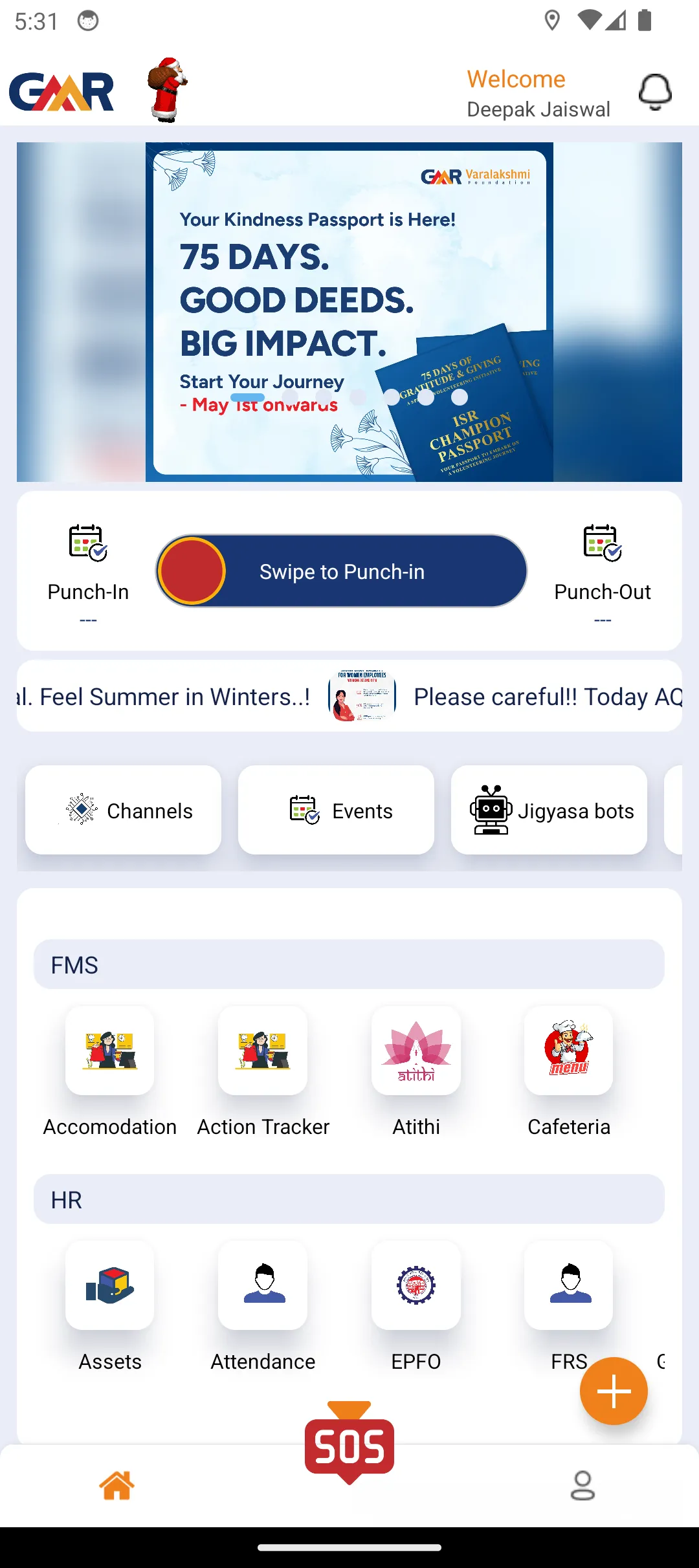Viewport: 699px width, 1568px height.
Task: Open the Kindness Passport banner
Action: [x=349, y=312]
